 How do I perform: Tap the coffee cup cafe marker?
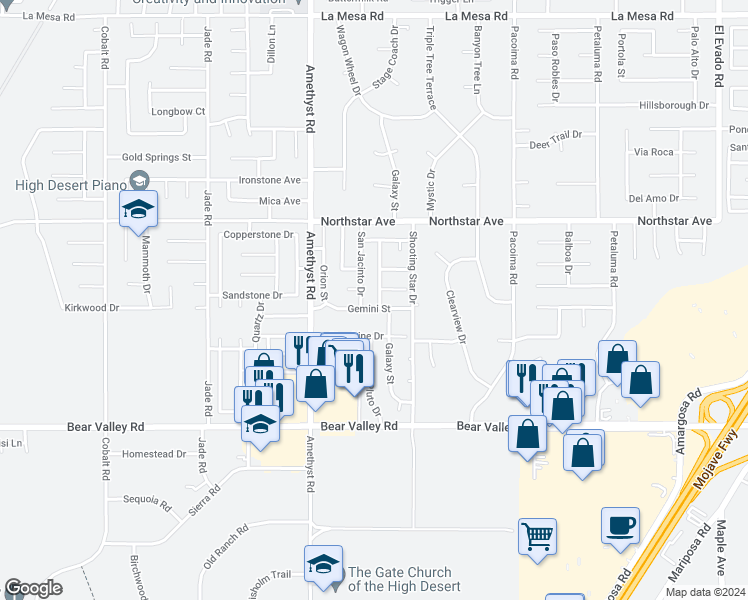620,528
